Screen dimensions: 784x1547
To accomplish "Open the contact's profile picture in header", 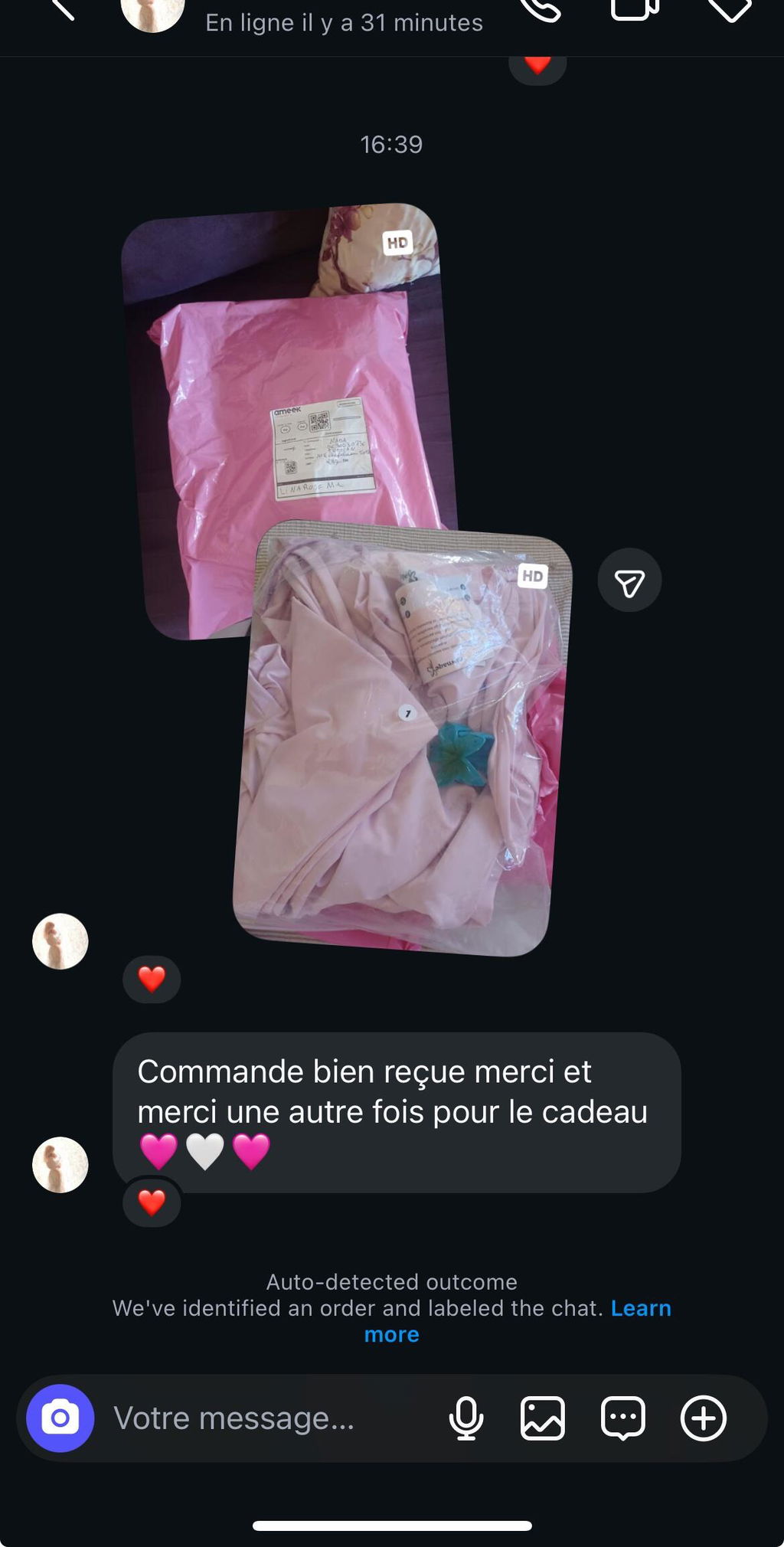I will 153,14.
